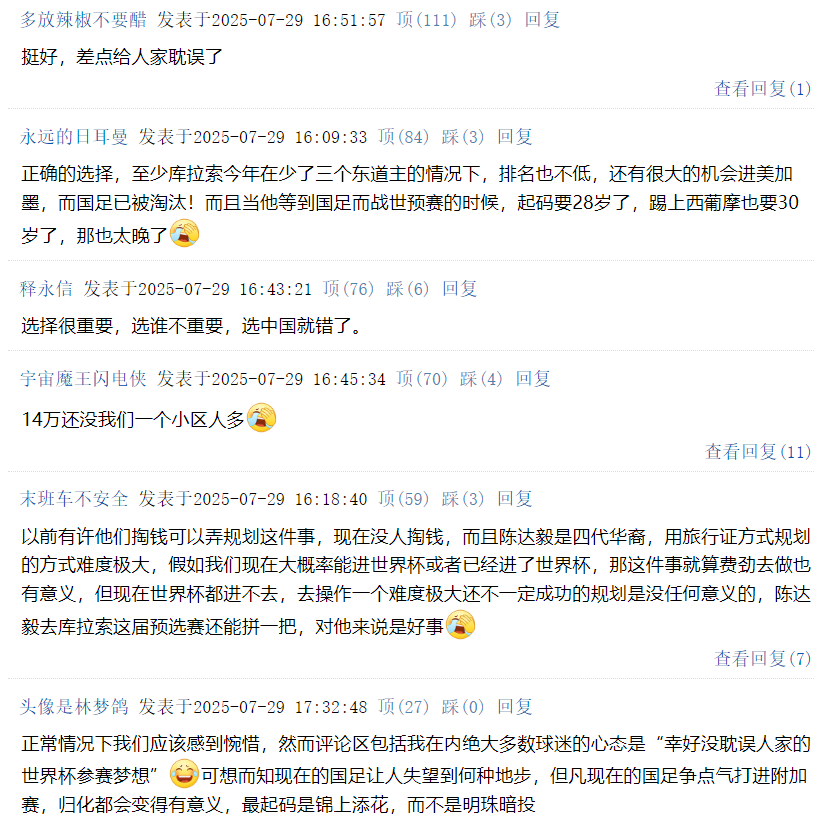Downvote 释永信's comment
828x824 pixels.
pyautogui.click(x=407, y=289)
